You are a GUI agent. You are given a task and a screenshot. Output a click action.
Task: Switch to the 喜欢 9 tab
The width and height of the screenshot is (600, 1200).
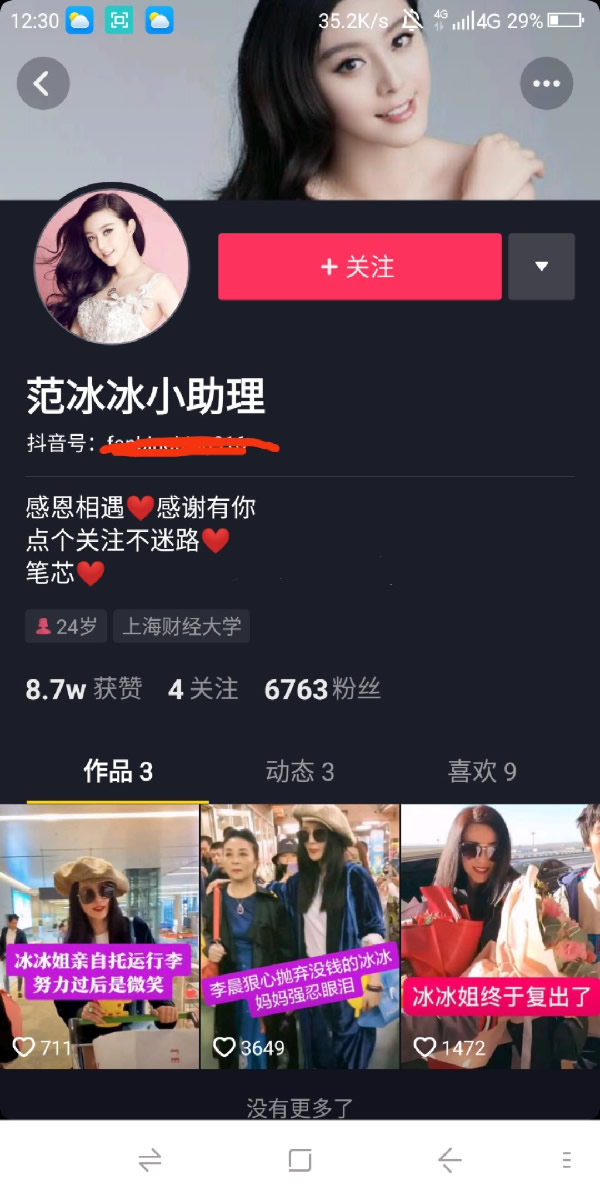coord(482,771)
